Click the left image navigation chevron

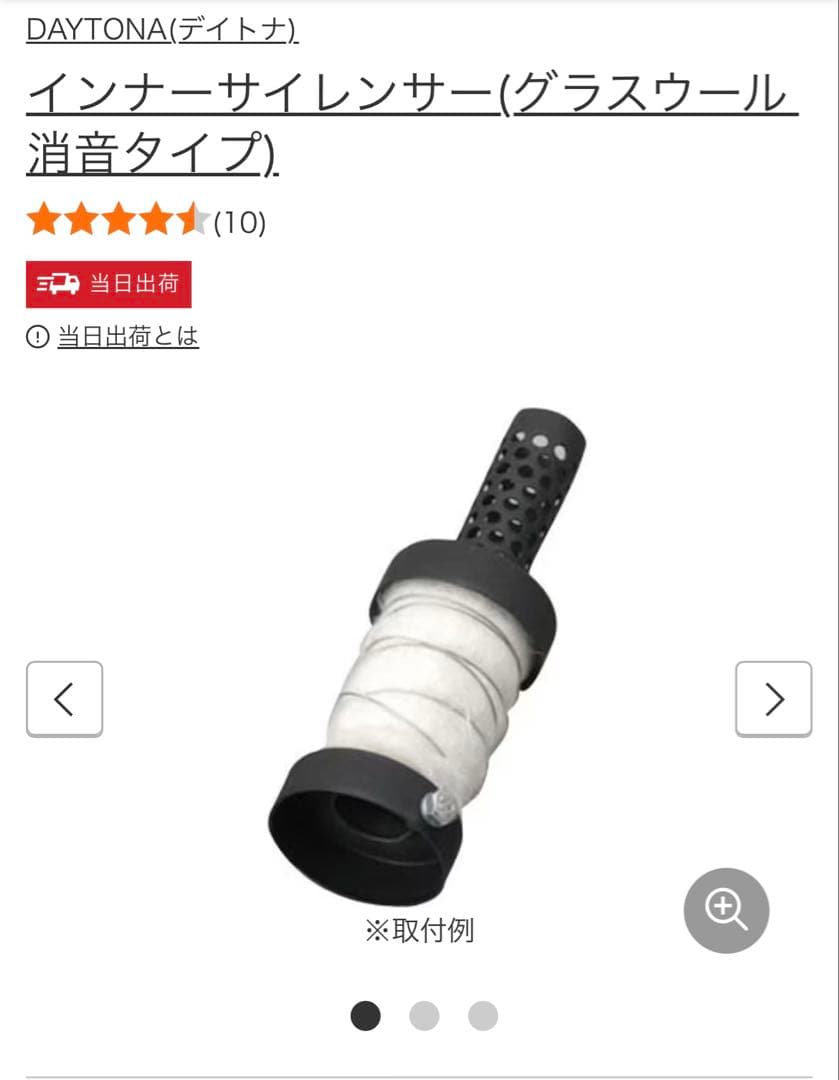point(64,699)
